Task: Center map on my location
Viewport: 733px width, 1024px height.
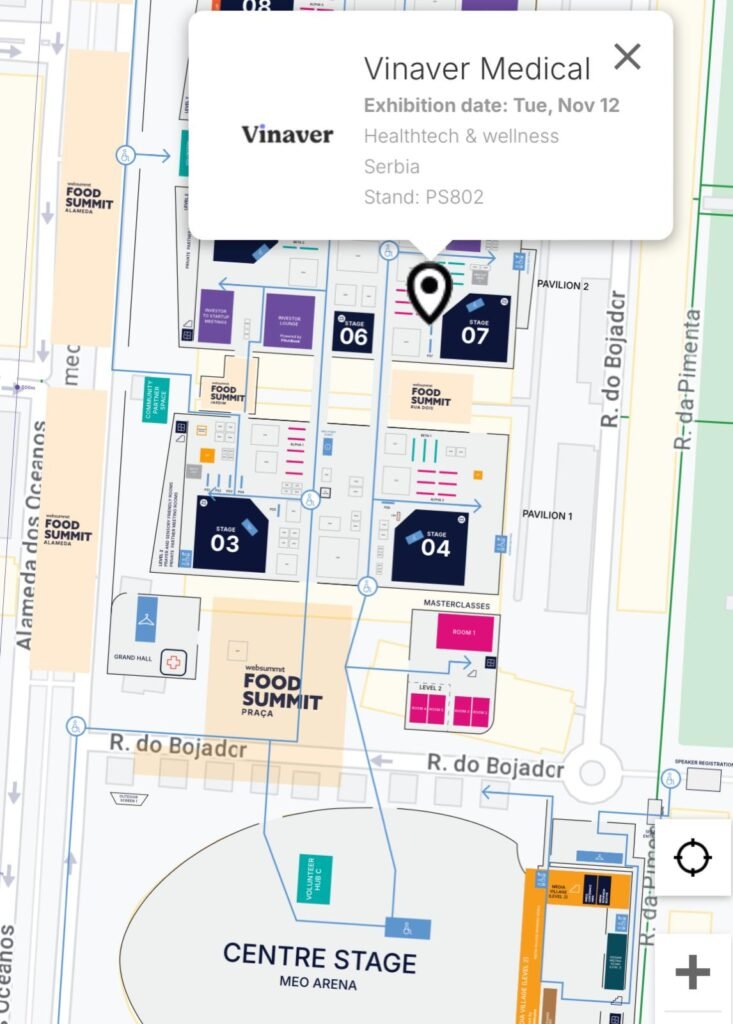Action: coord(693,857)
